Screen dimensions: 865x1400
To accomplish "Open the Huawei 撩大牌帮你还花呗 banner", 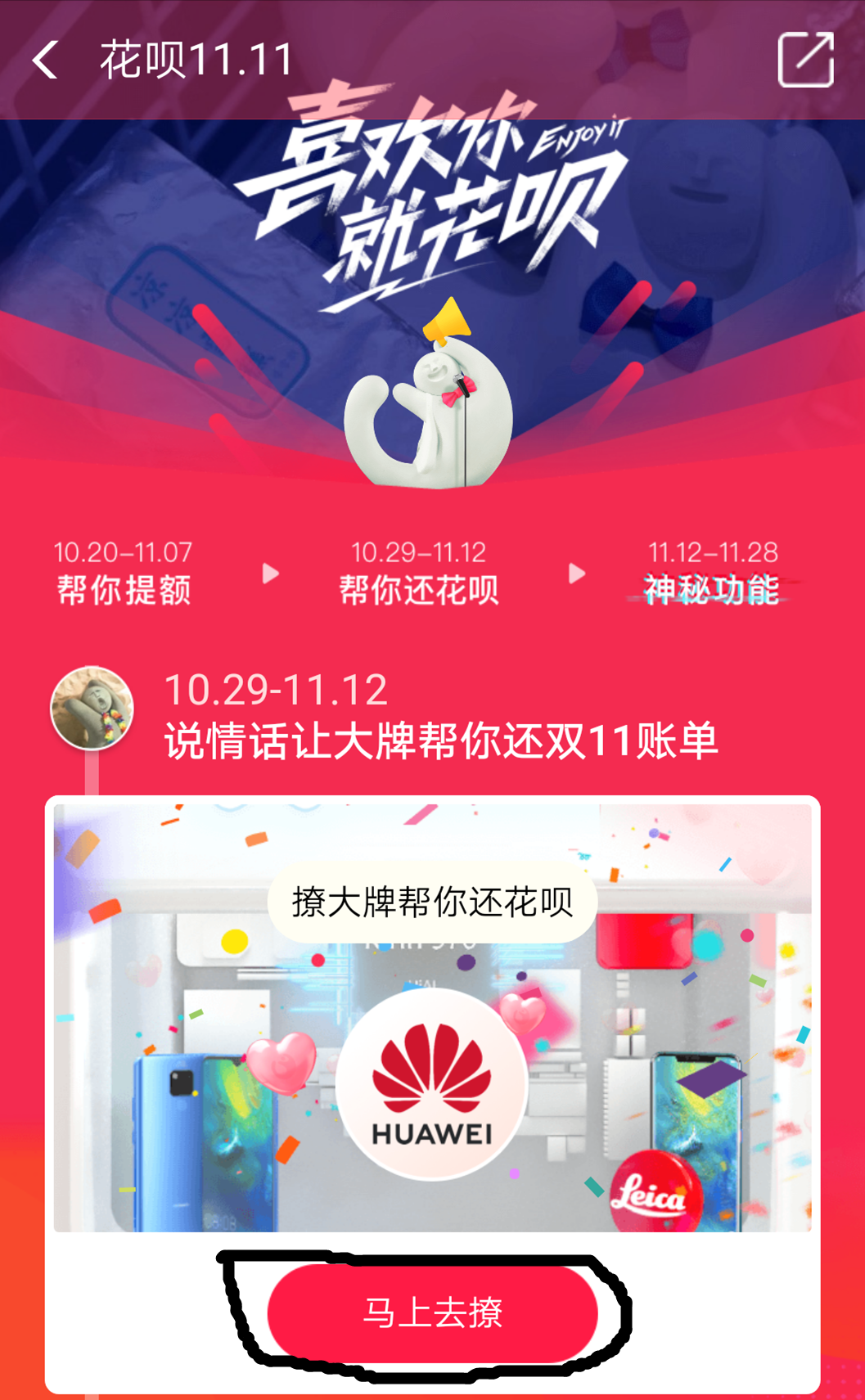I will (x=432, y=1017).
